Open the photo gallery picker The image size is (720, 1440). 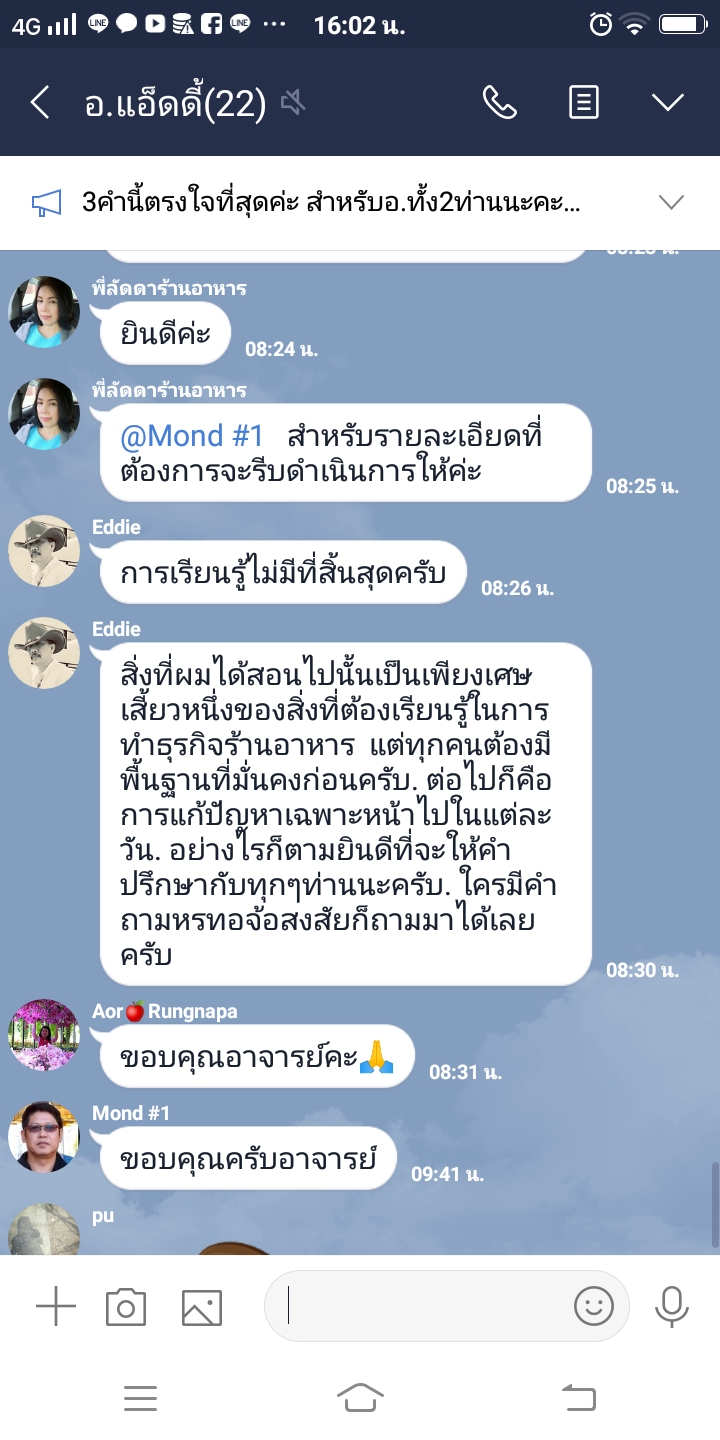pyautogui.click(x=201, y=1306)
